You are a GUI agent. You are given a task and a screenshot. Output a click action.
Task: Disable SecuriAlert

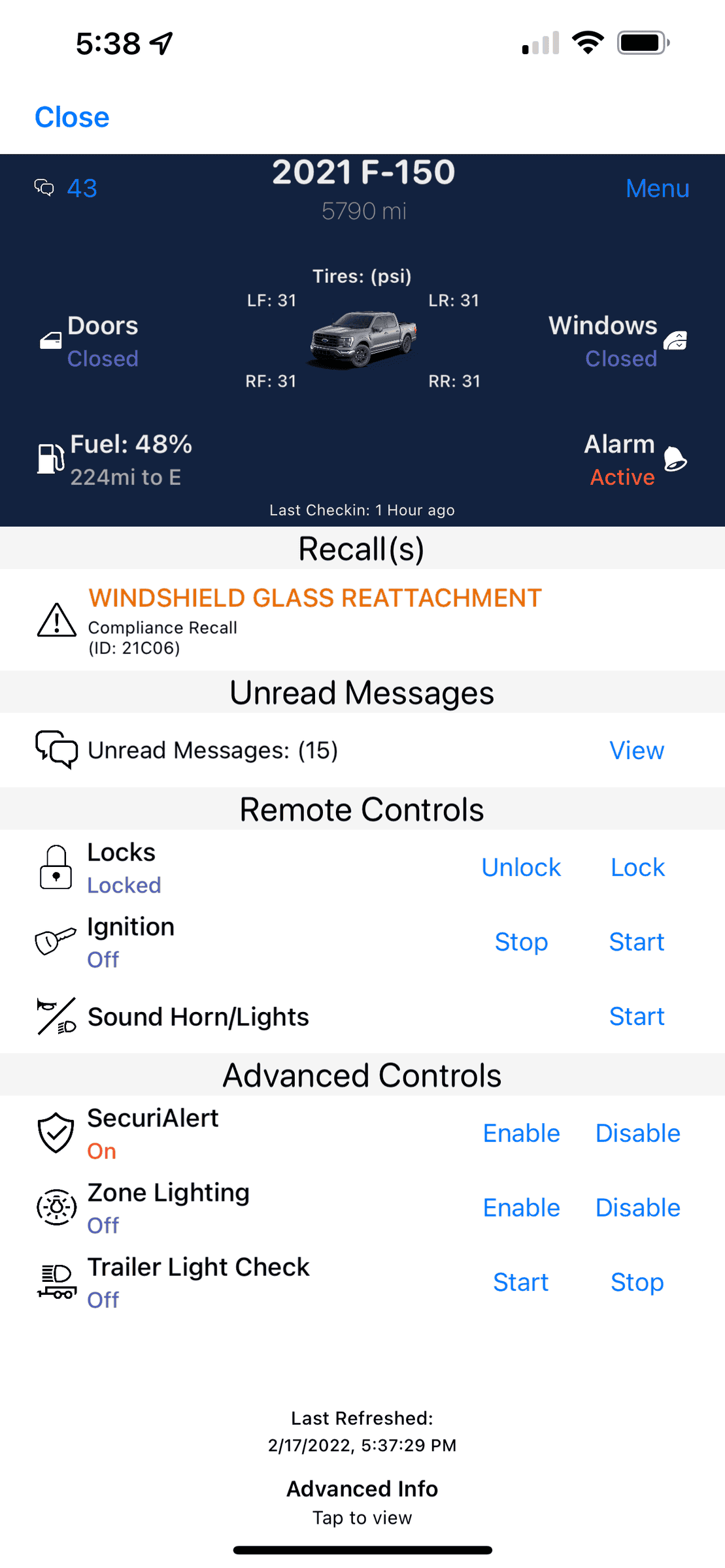(x=637, y=1134)
